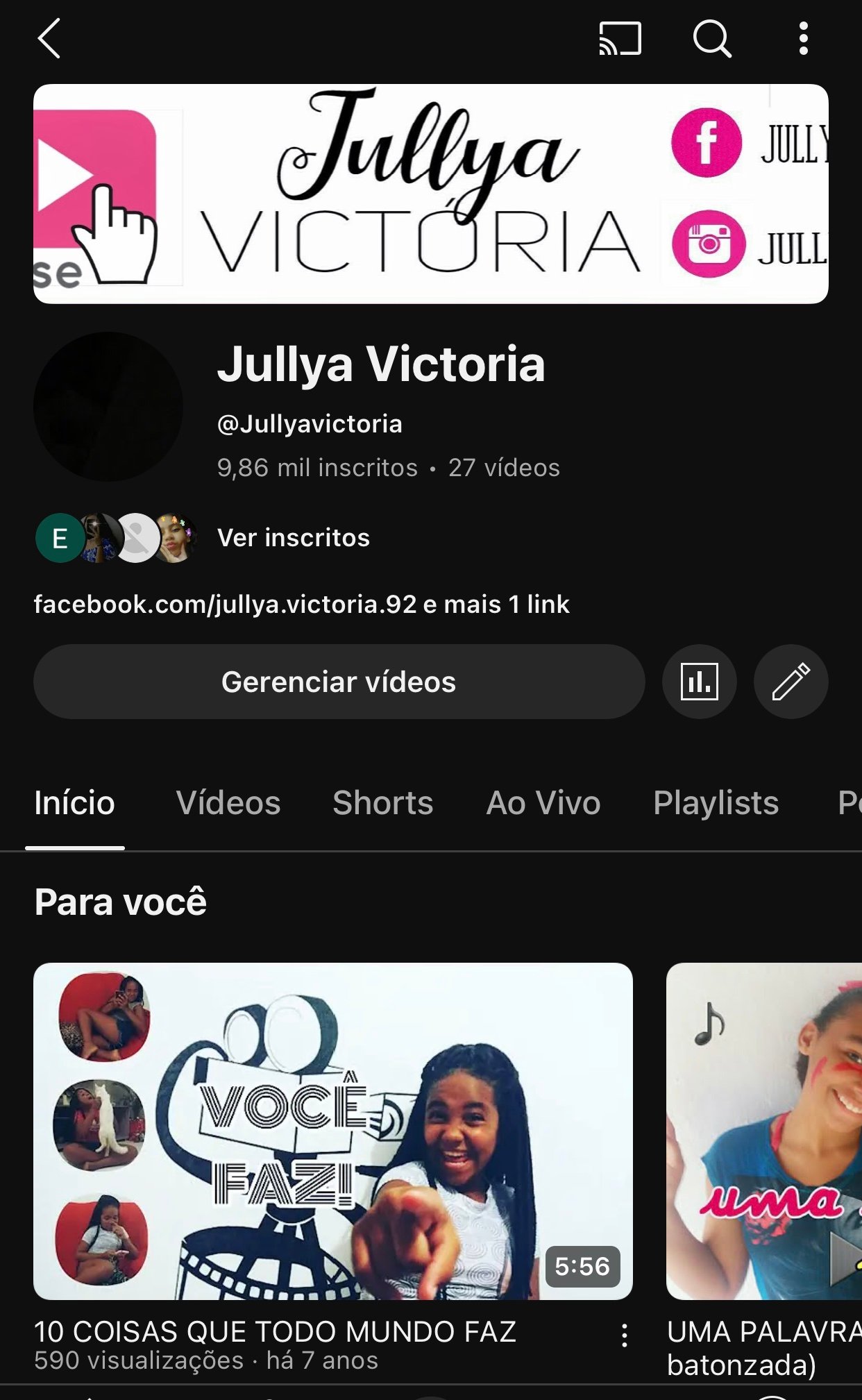Go back using the top arrow
The height and width of the screenshot is (1400, 862).
pyautogui.click(x=49, y=38)
